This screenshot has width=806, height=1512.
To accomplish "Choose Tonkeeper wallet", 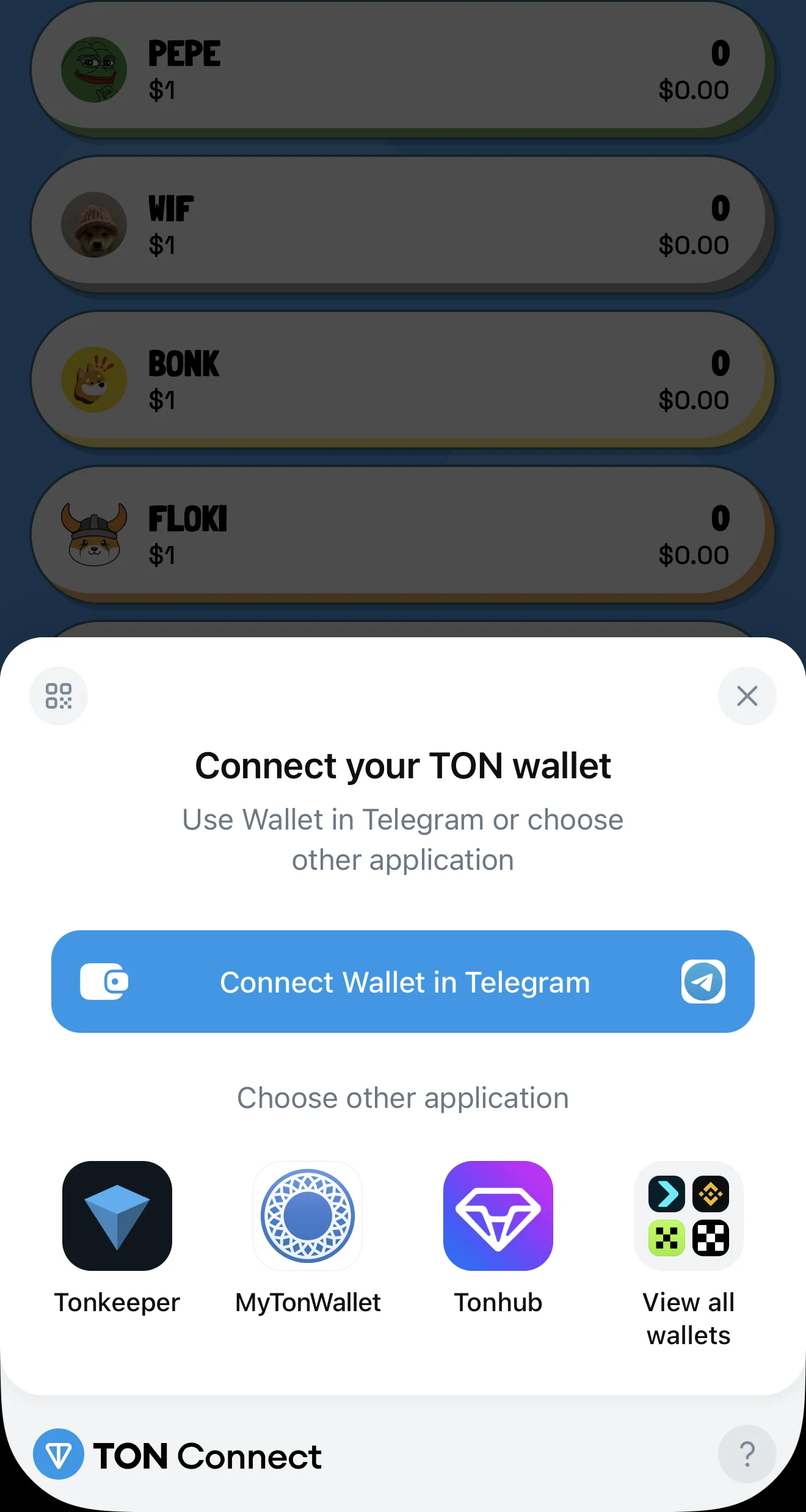I will 117,1238.
